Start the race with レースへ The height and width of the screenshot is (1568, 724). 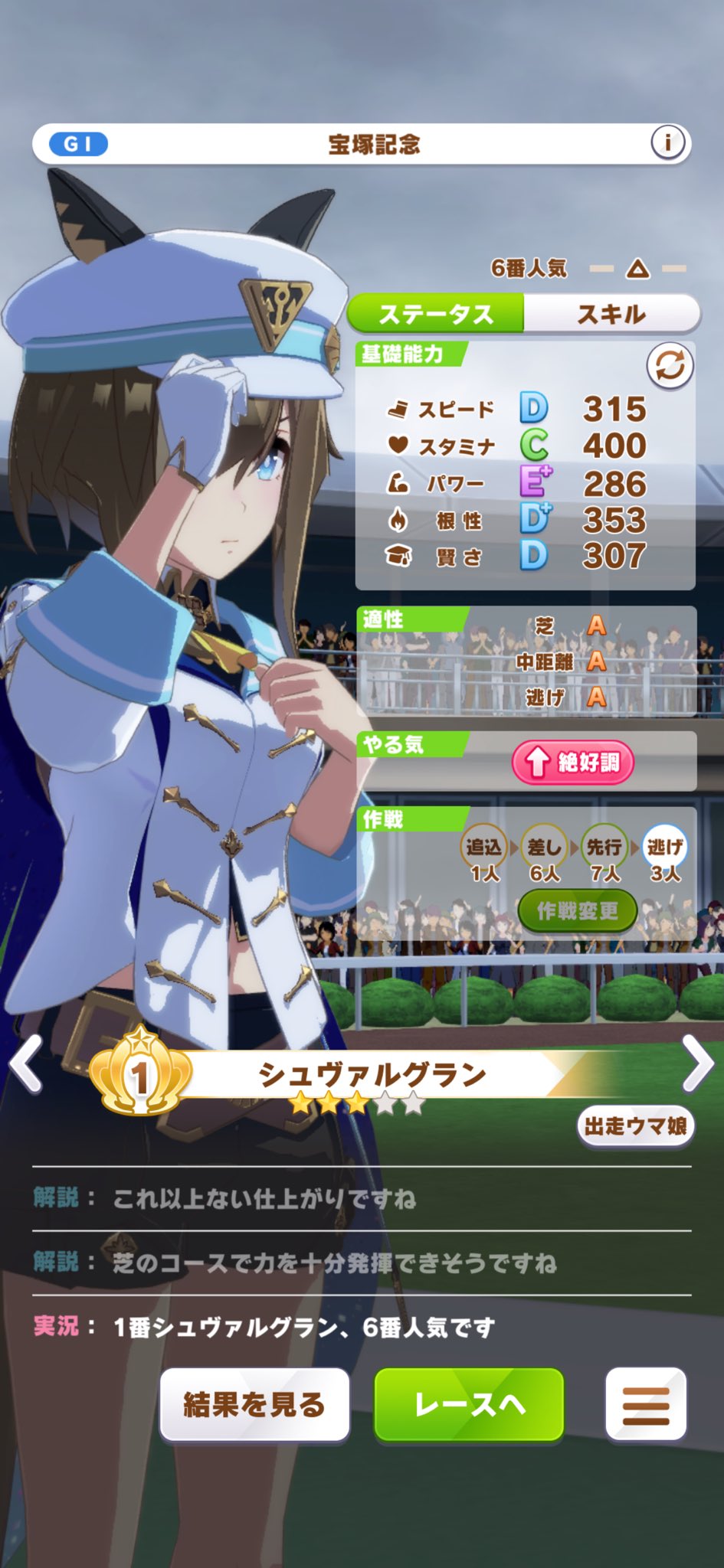click(x=469, y=1405)
